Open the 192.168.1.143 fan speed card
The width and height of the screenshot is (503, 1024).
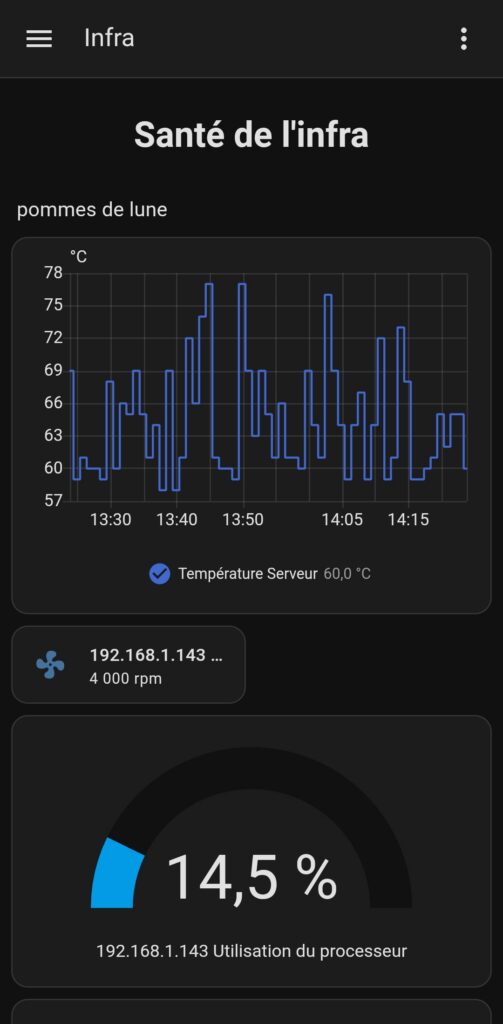(129, 665)
